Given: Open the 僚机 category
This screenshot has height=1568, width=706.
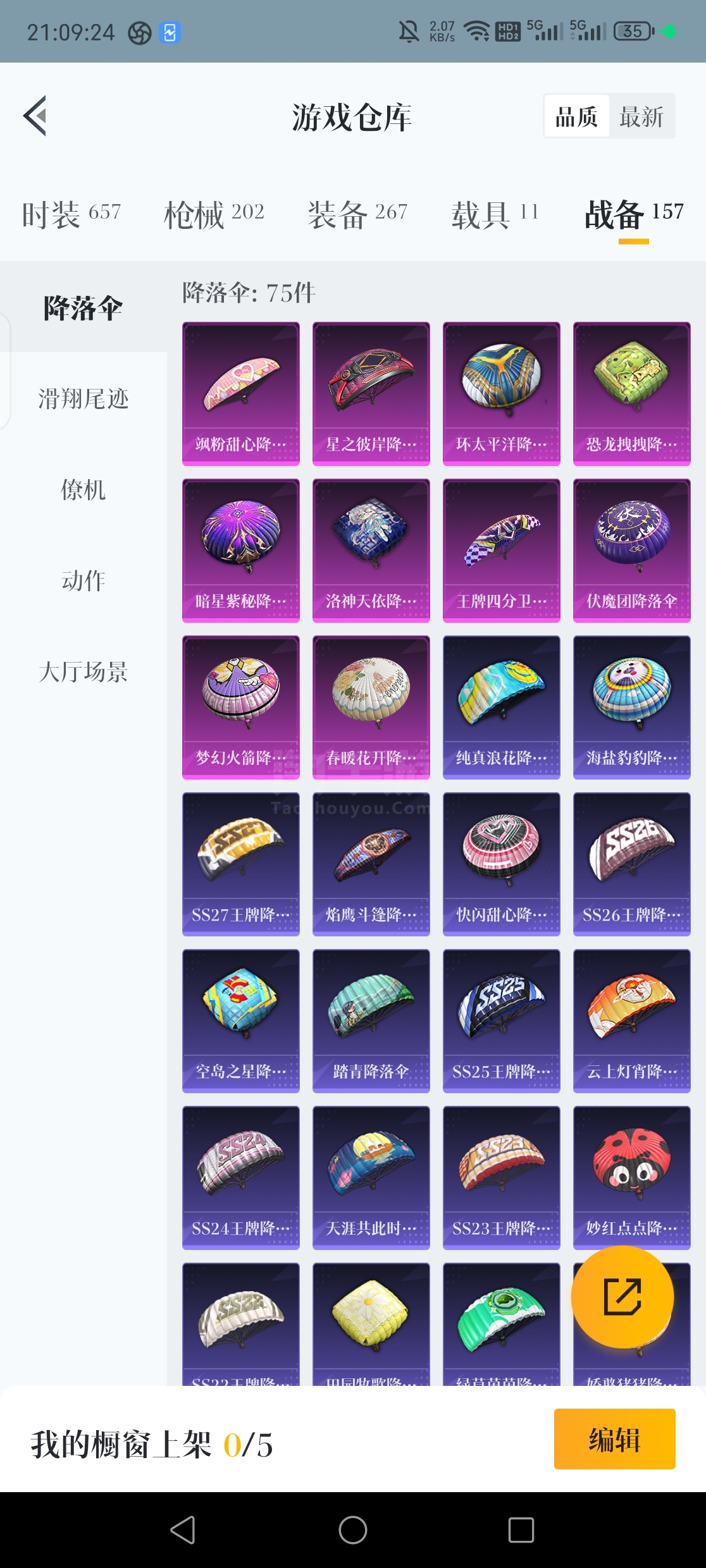Looking at the screenshot, I should point(84,489).
